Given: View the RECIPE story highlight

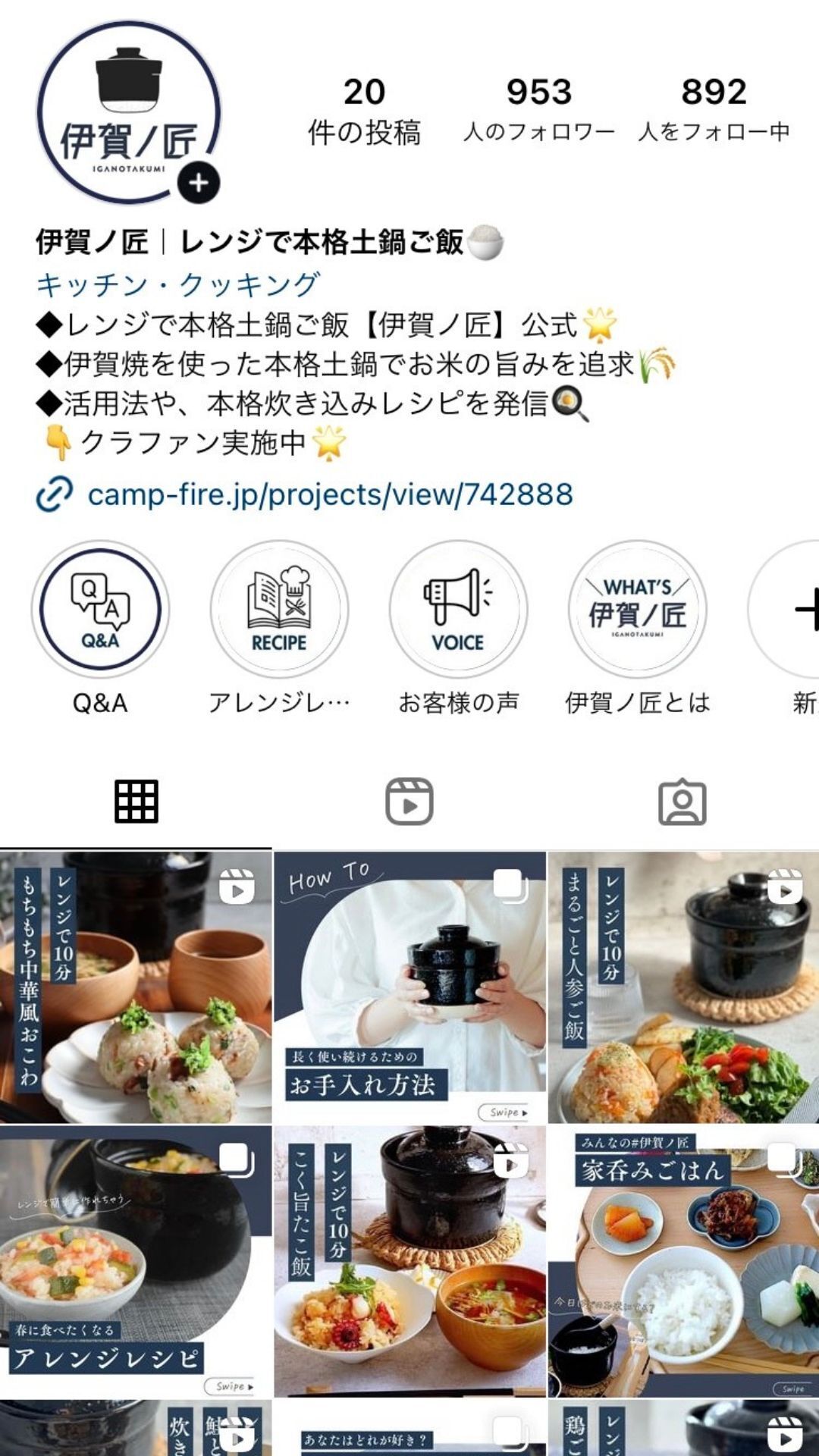Looking at the screenshot, I should 279,610.
